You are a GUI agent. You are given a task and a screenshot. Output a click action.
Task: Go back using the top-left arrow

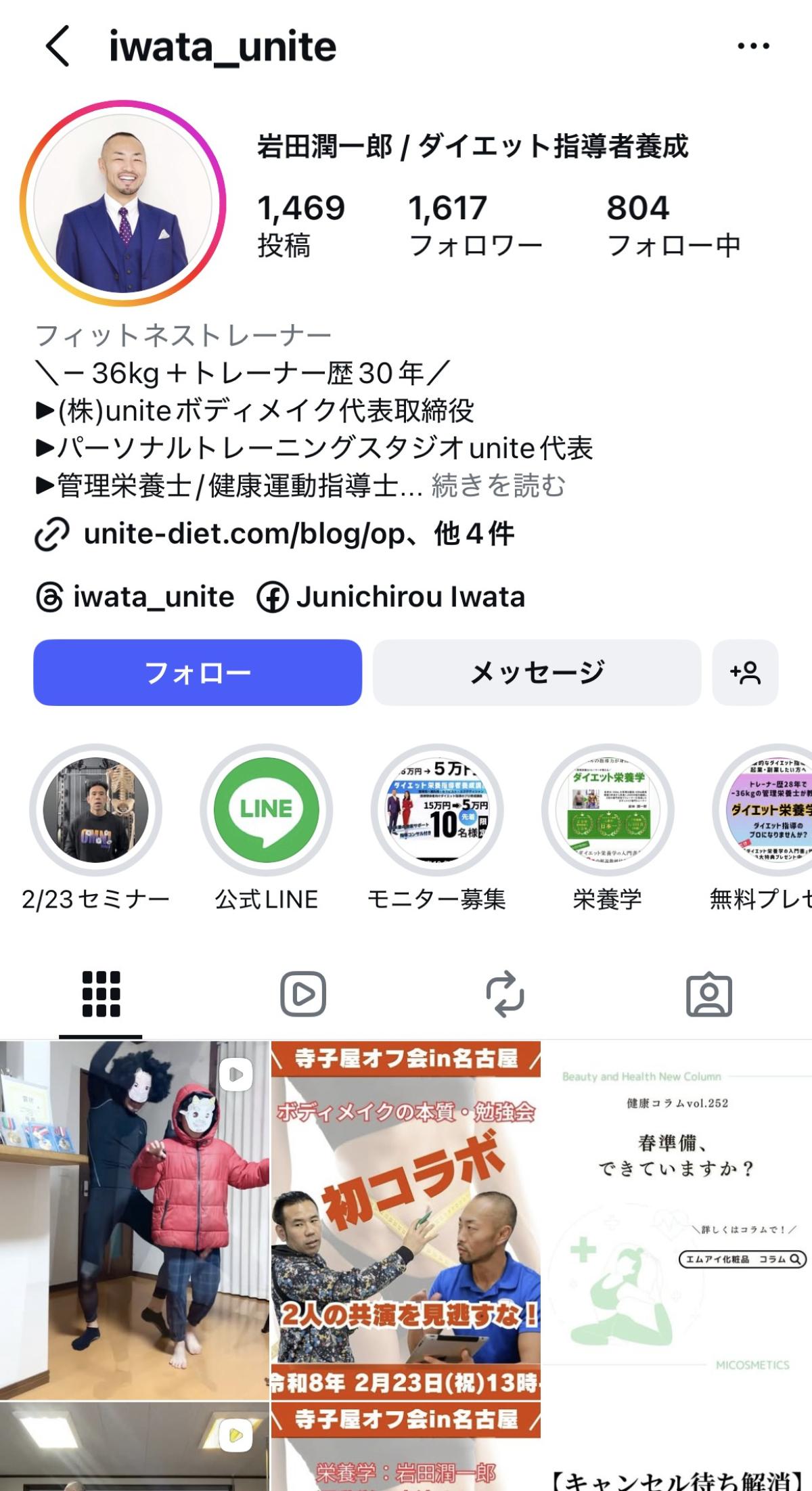coord(58,47)
